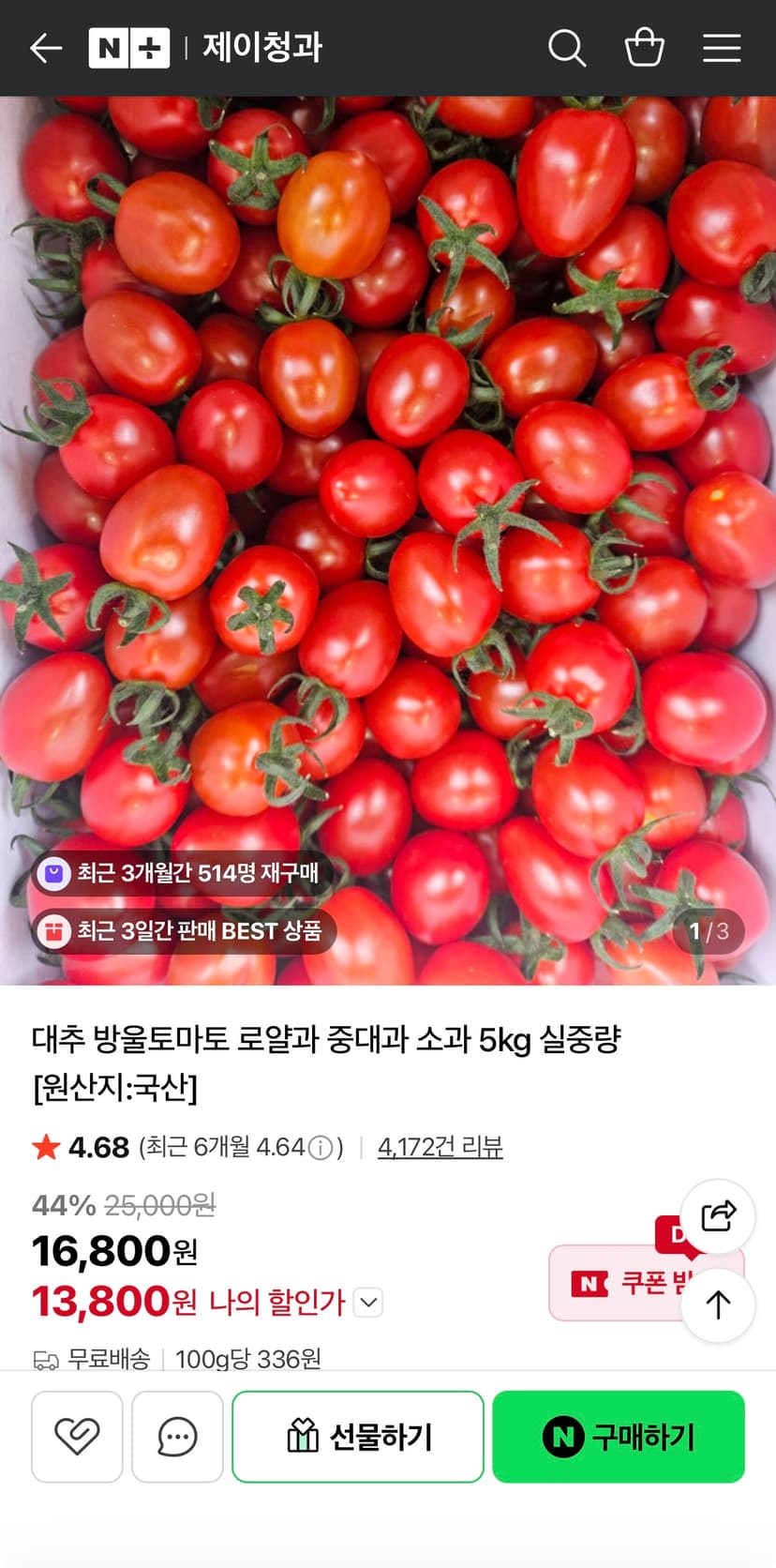Jump to top with the up-arrow button
Viewport: 776px width, 1568px height.
718,1305
